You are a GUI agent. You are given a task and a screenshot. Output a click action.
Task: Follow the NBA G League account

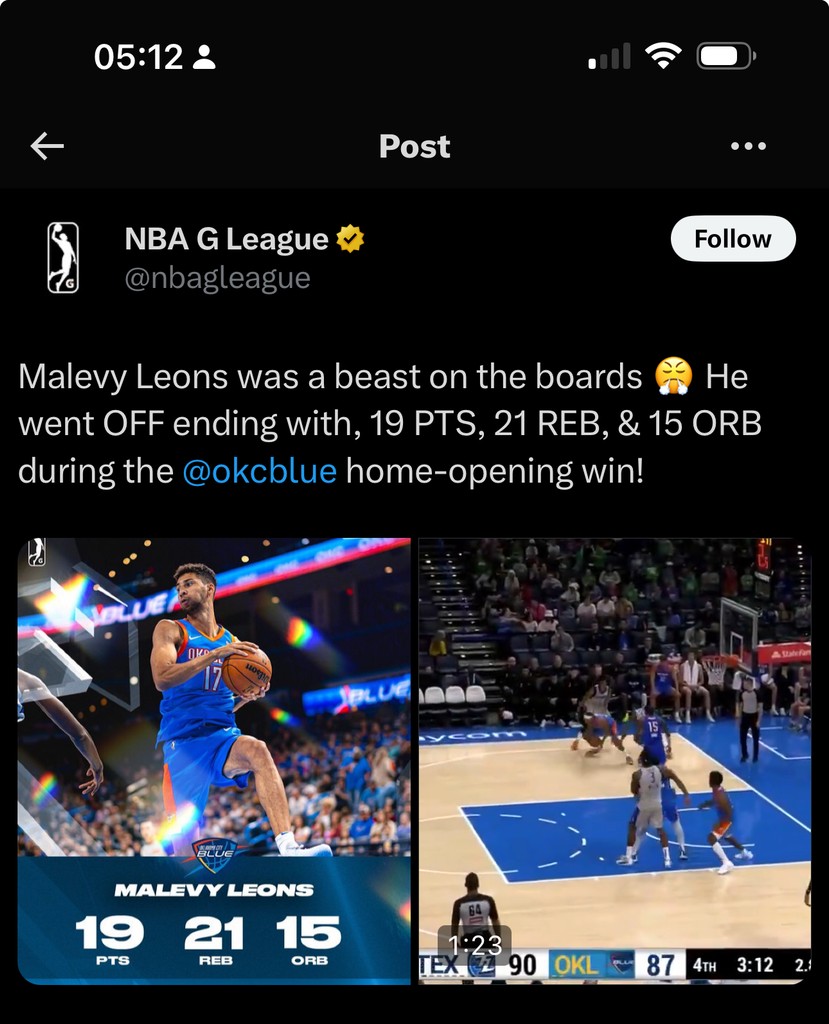(732, 239)
